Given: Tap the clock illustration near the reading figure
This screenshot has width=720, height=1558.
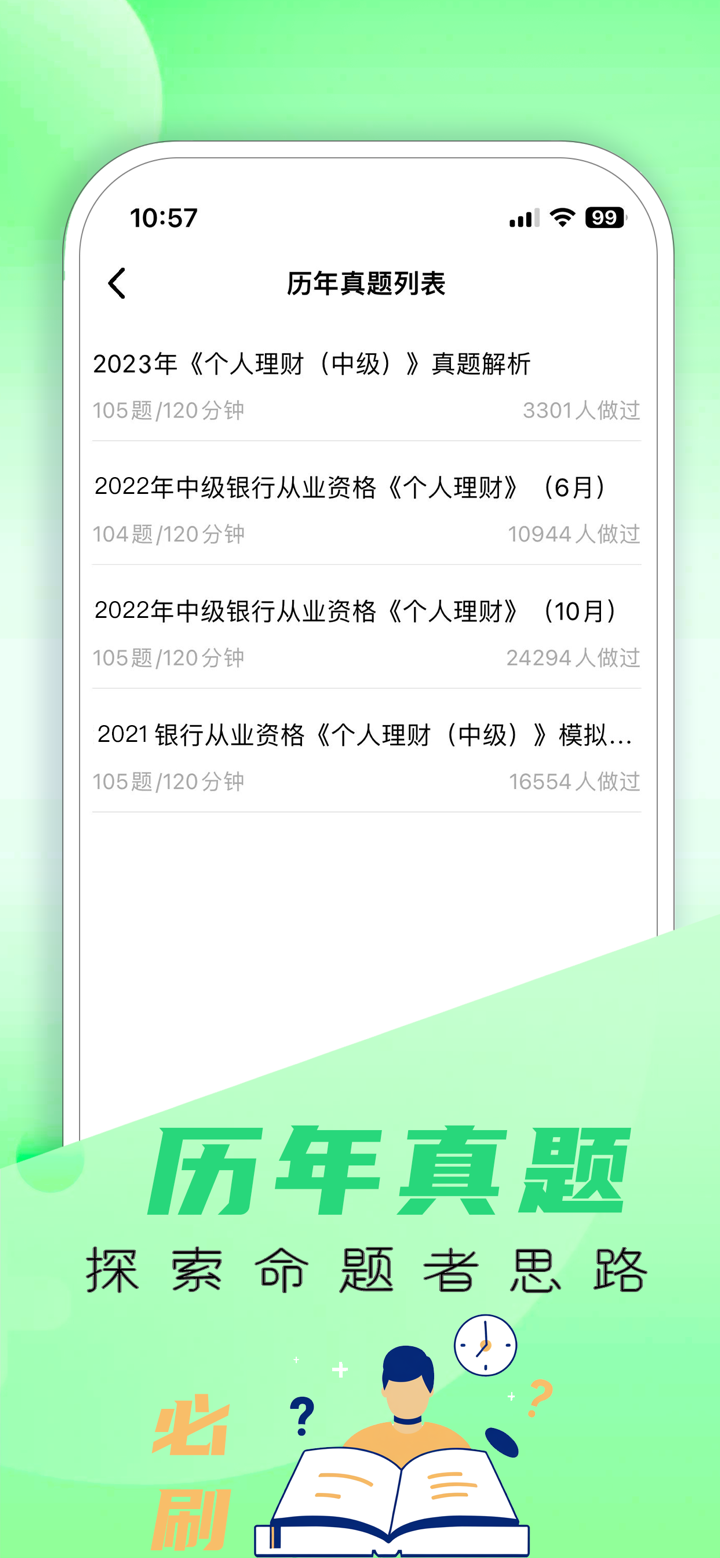Looking at the screenshot, I should (x=485, y=1345).
